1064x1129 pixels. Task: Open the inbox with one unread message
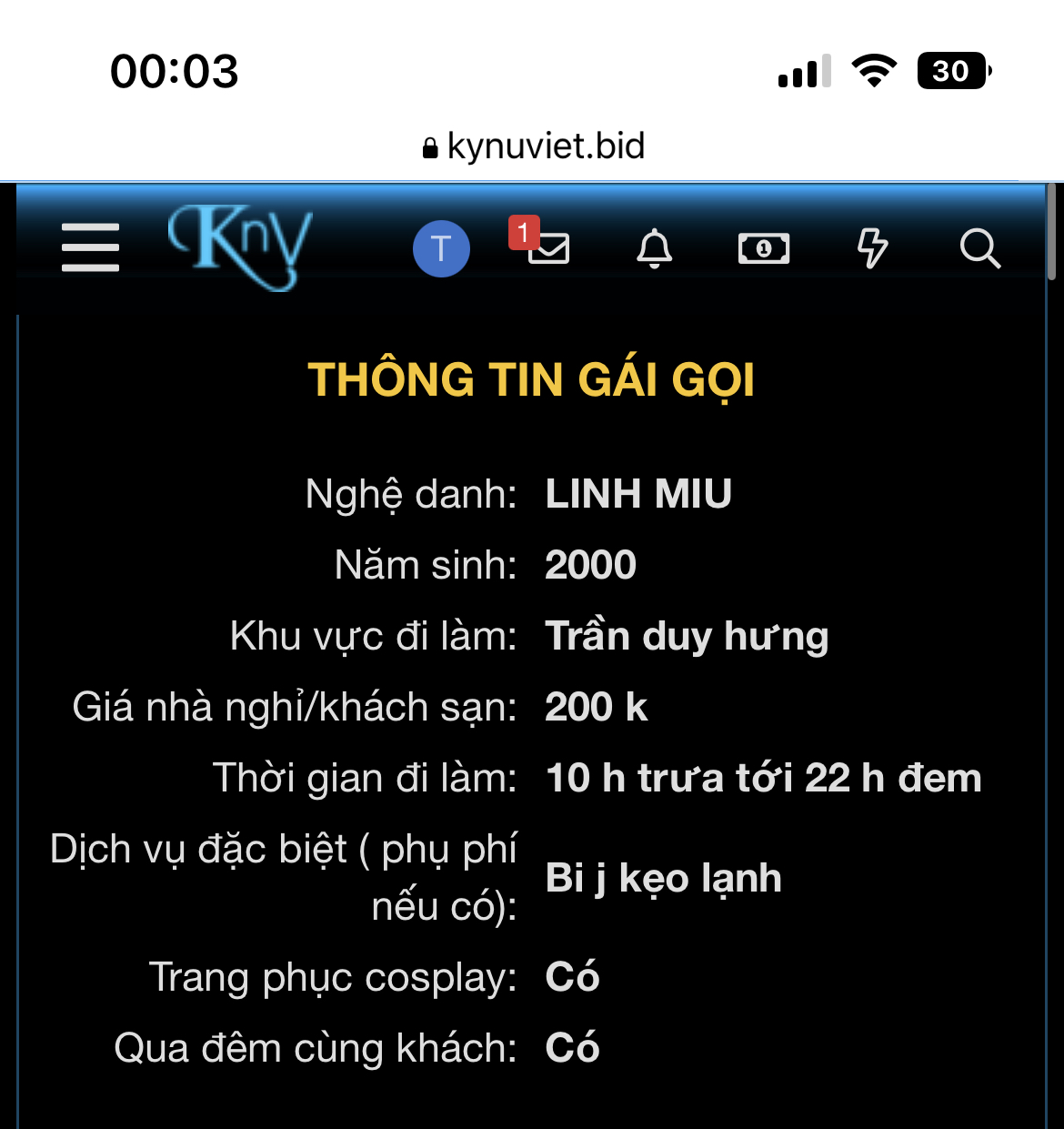tap(547, 247)
